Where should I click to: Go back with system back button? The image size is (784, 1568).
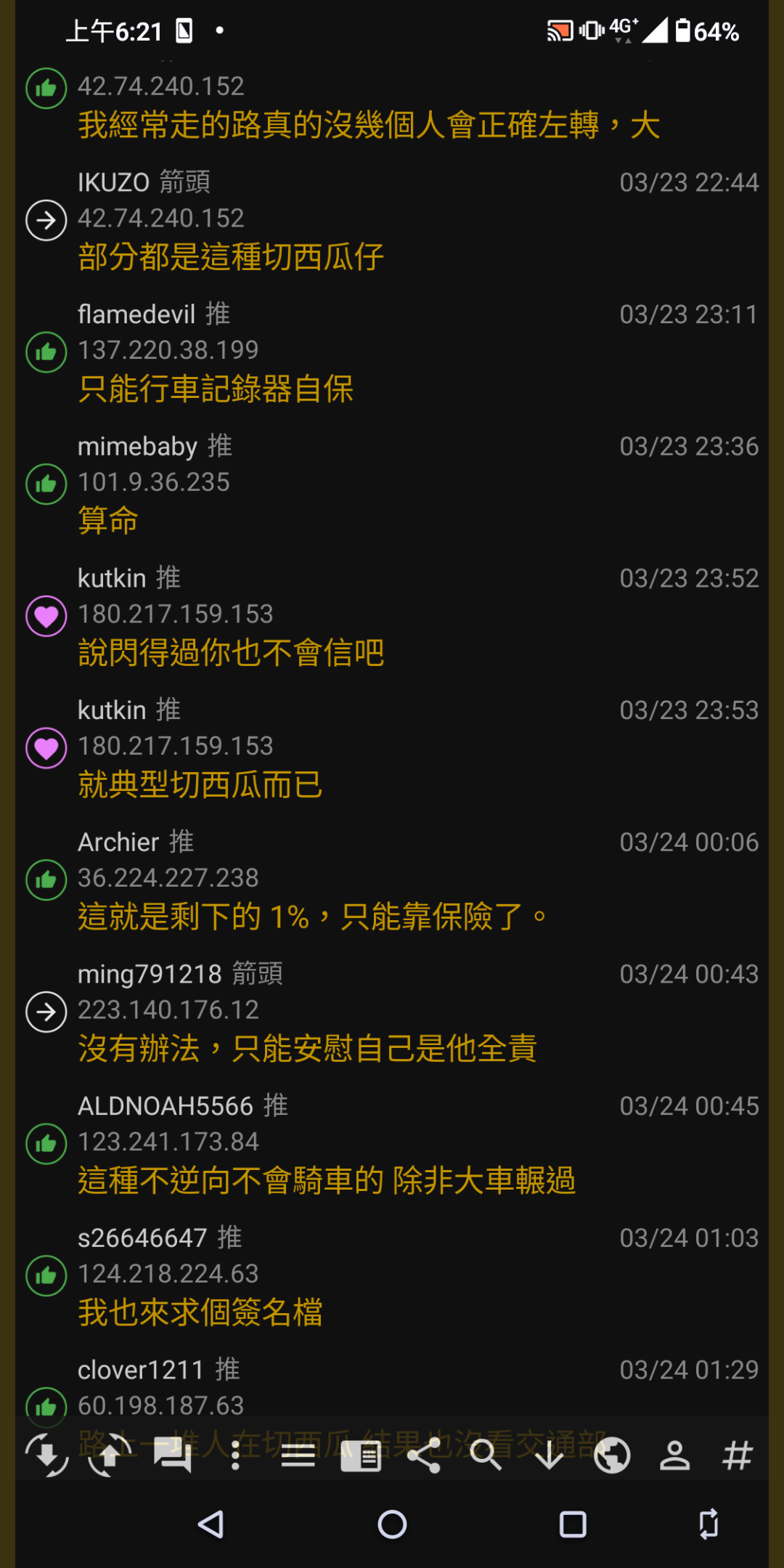tap(211, 1524)
